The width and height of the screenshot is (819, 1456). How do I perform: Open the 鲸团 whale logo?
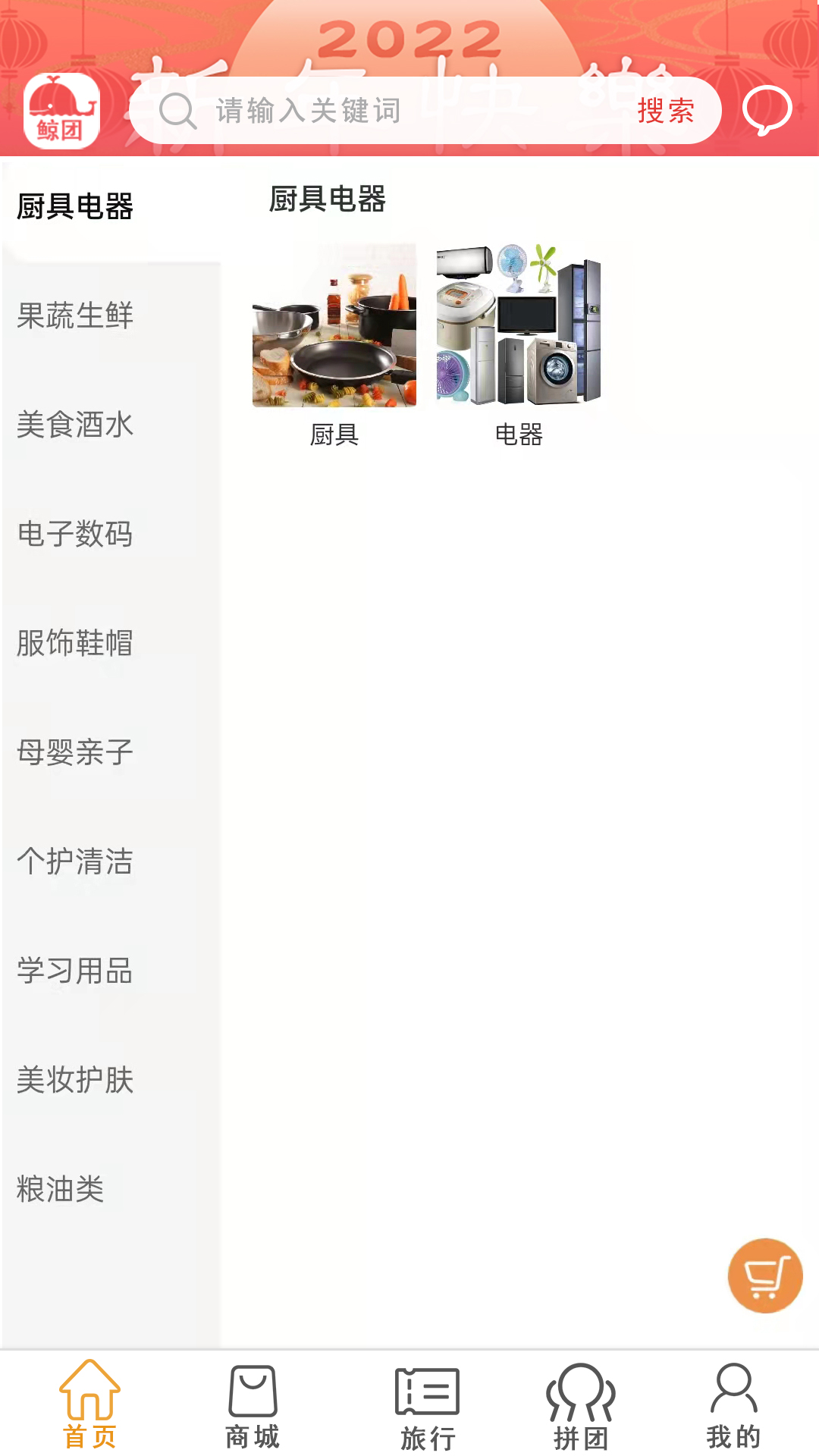tap(62, 111)
